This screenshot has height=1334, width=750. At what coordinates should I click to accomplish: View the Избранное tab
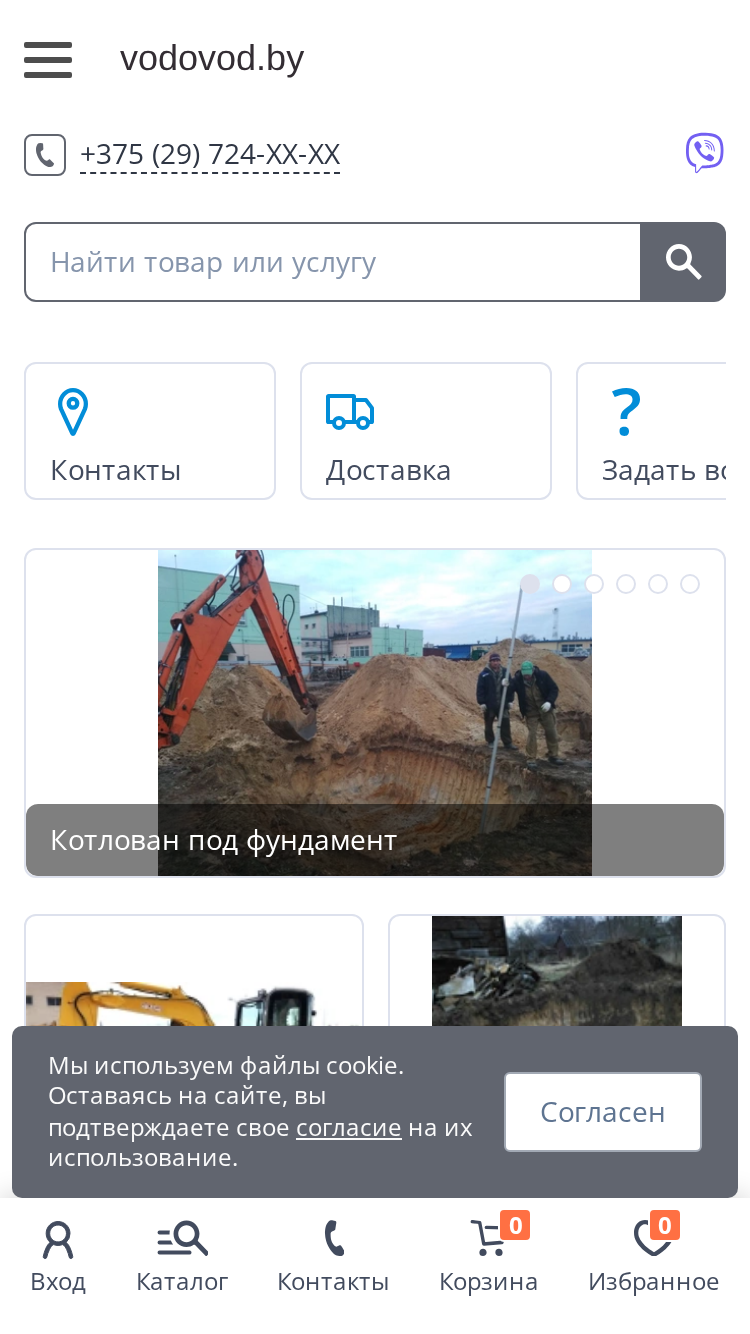tap(654, 1258)
